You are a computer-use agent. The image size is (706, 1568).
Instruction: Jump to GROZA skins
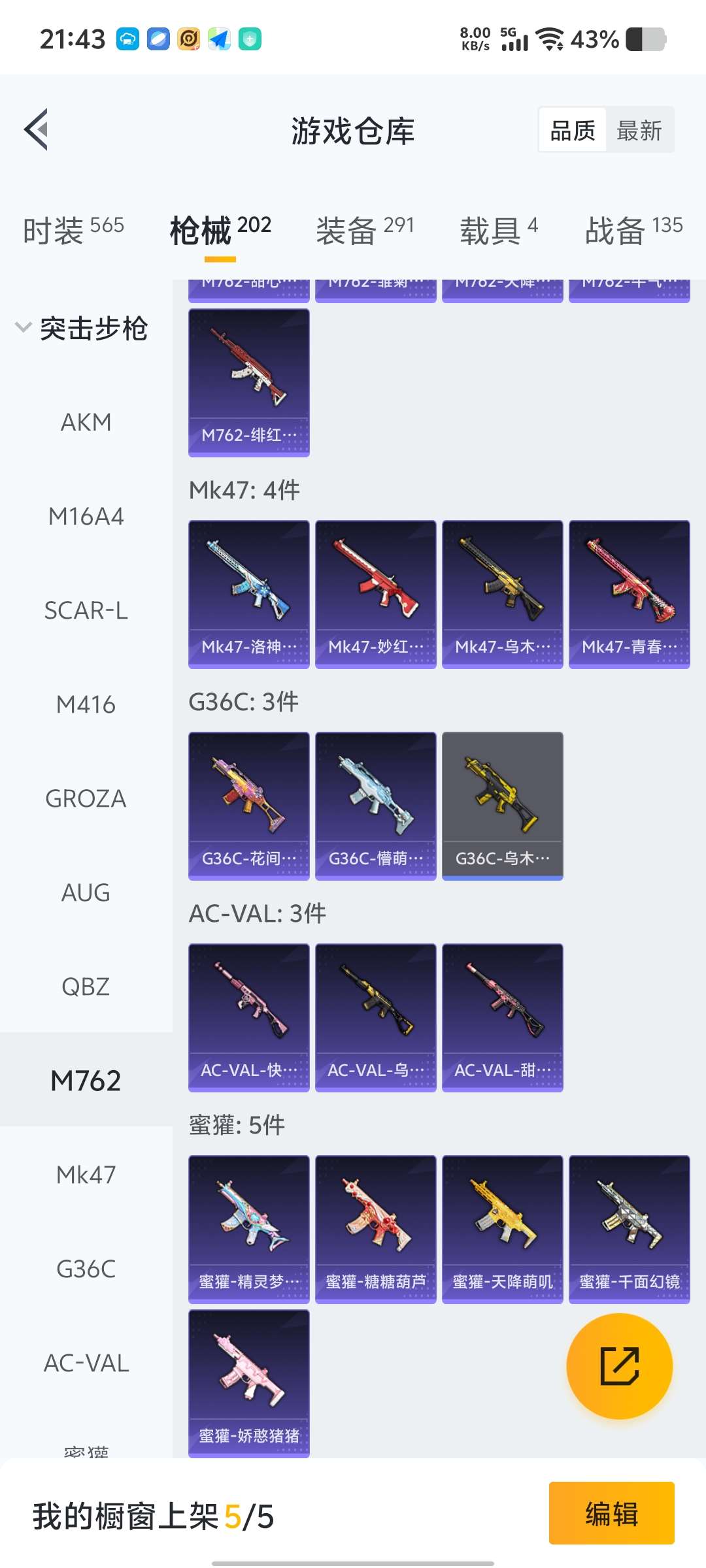86,799
